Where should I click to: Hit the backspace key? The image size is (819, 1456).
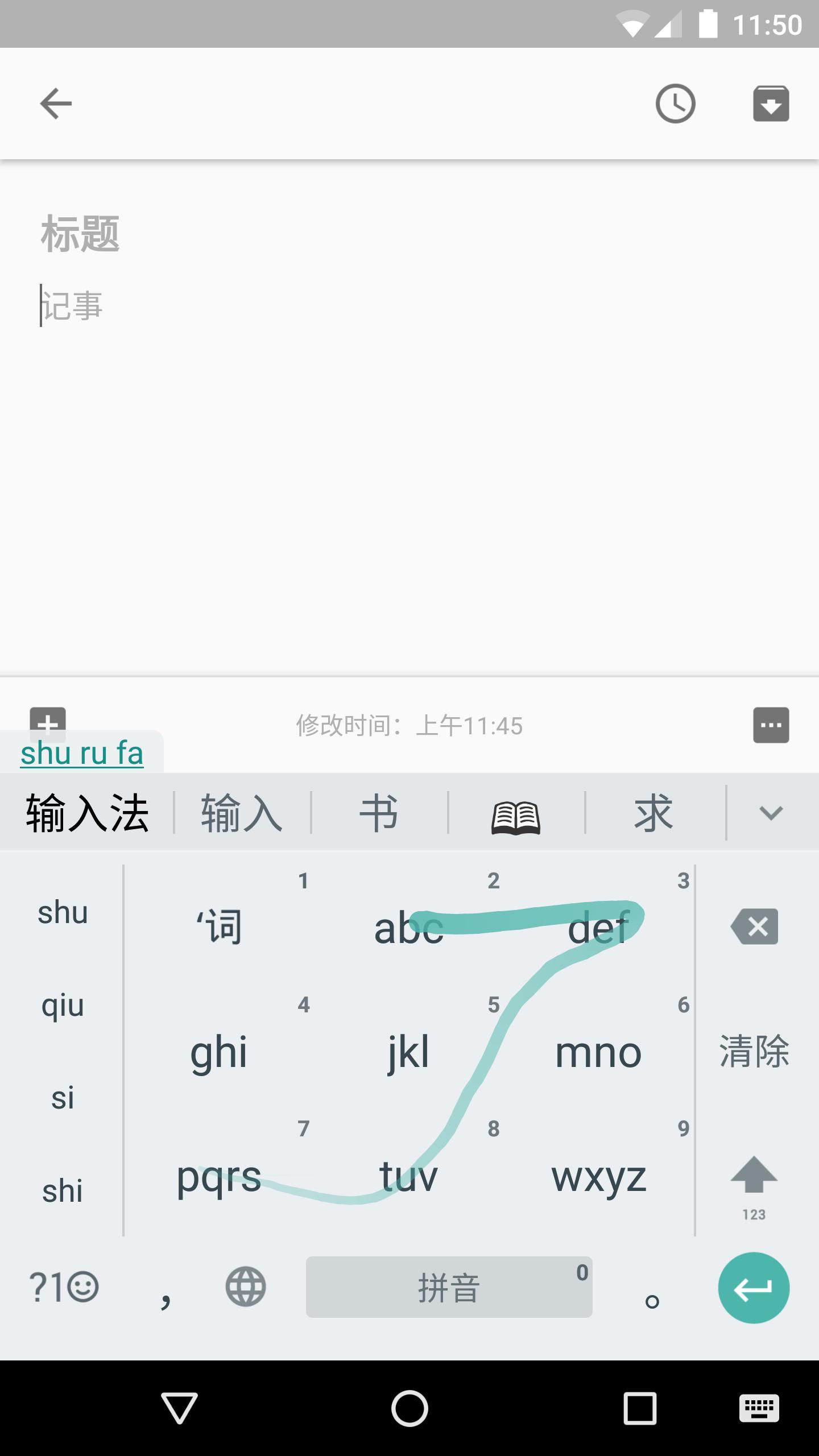click(x=755, y=926)
